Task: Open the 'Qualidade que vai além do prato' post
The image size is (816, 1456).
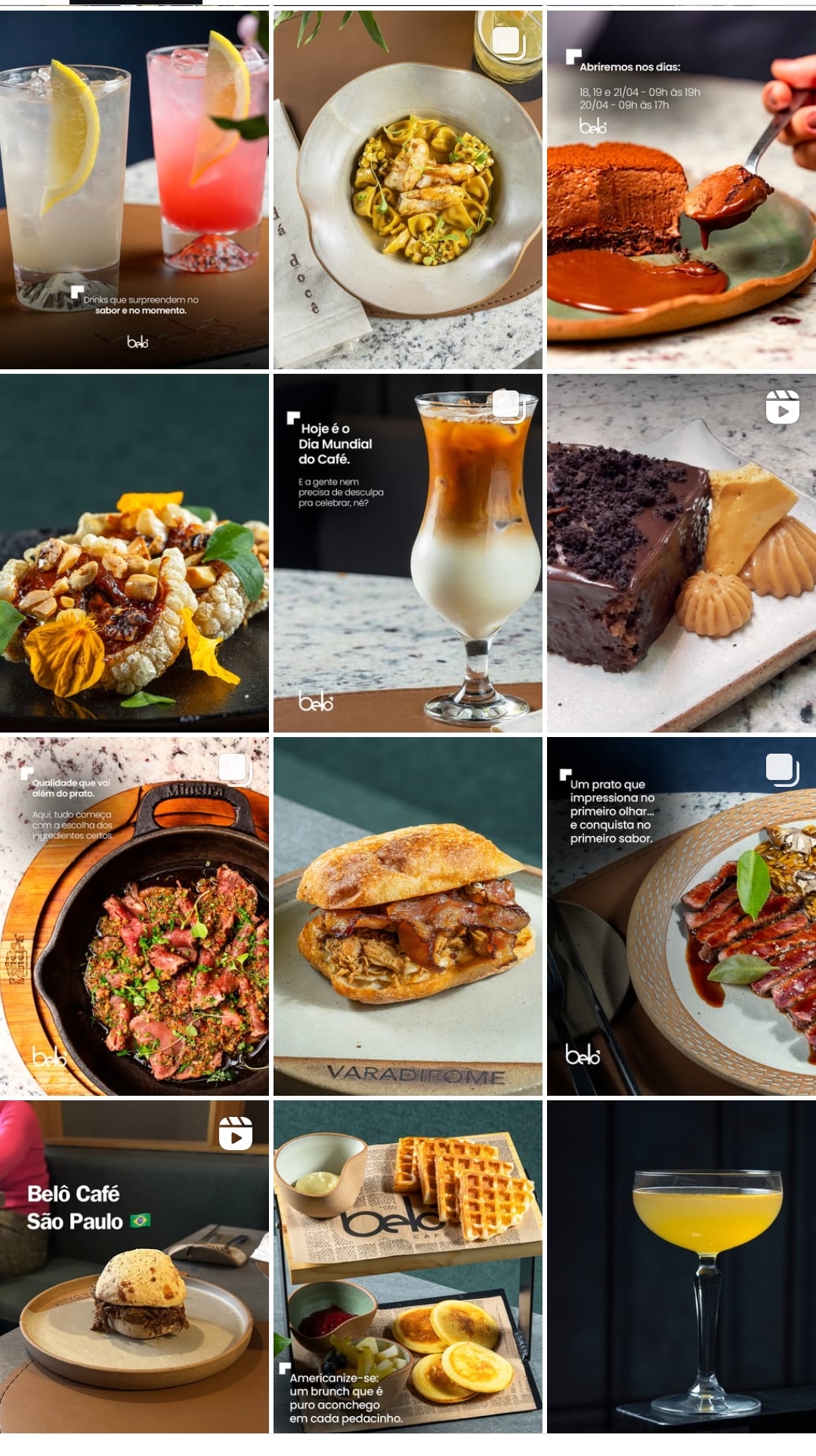Action: tap(134, 916)
